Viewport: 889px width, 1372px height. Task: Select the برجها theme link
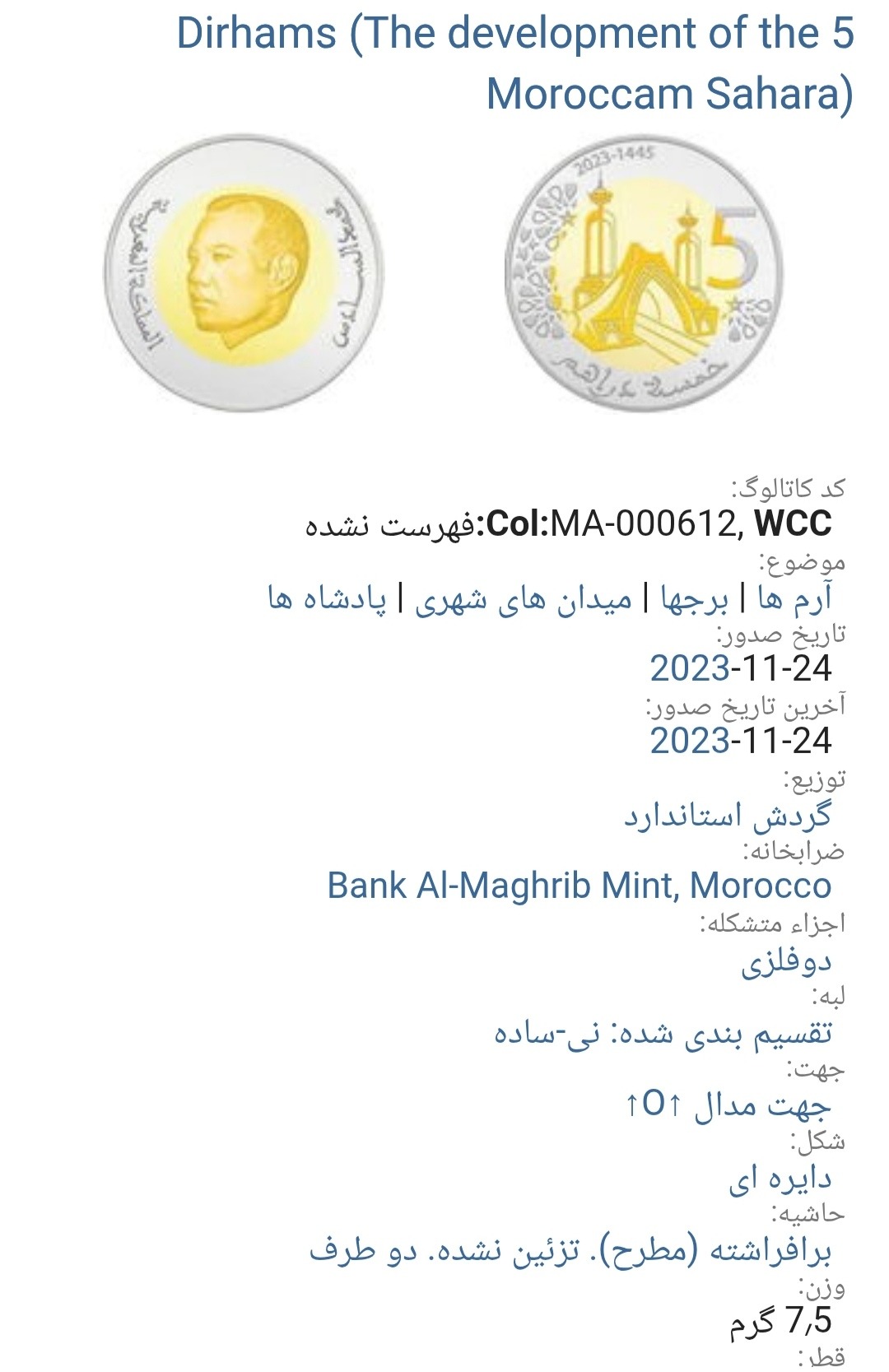[x=694, y=598]
